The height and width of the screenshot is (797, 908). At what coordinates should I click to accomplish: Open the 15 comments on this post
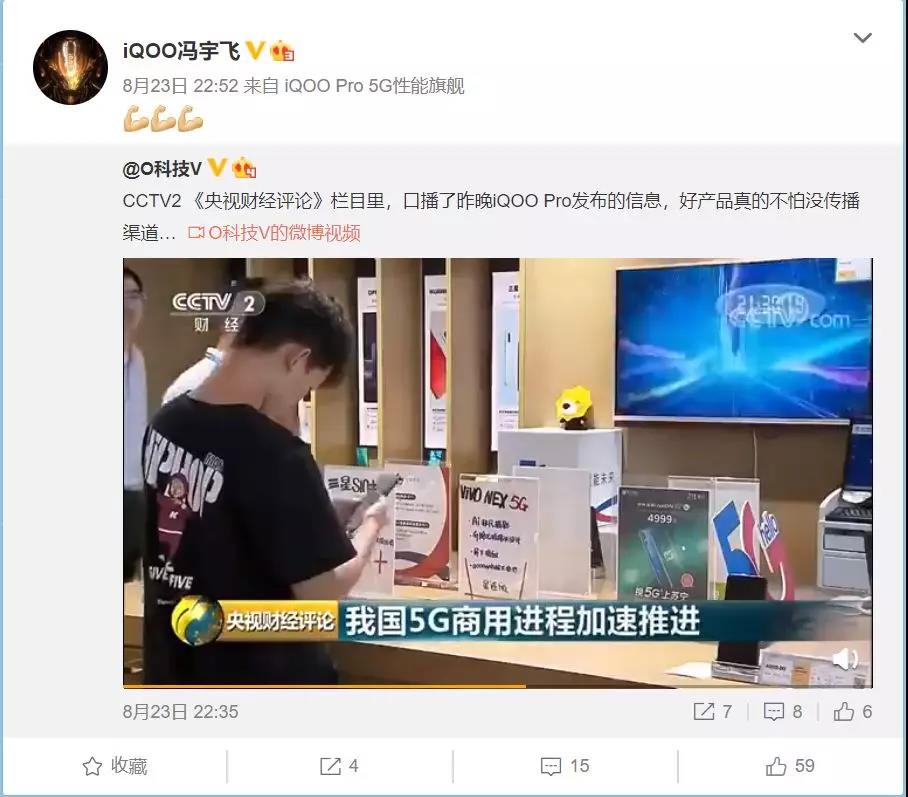tap(565, 766)
